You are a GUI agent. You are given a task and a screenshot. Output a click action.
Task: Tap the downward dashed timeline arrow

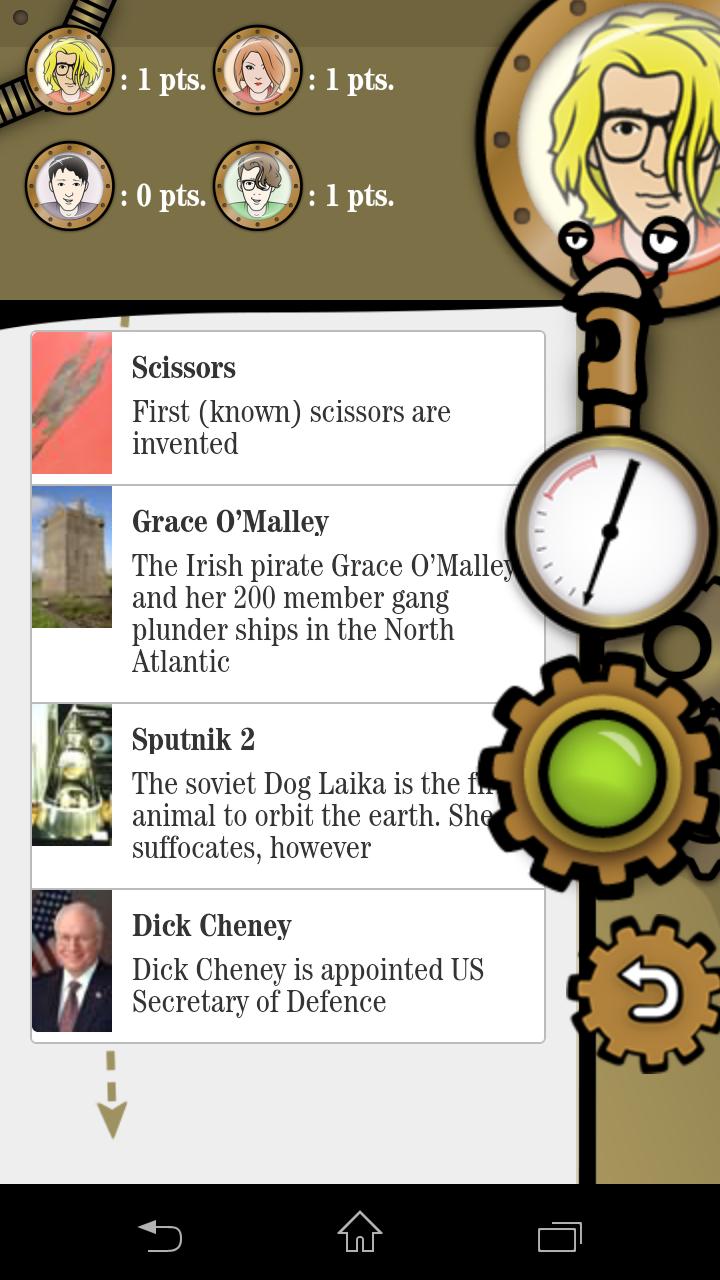tap(113, 1095)
